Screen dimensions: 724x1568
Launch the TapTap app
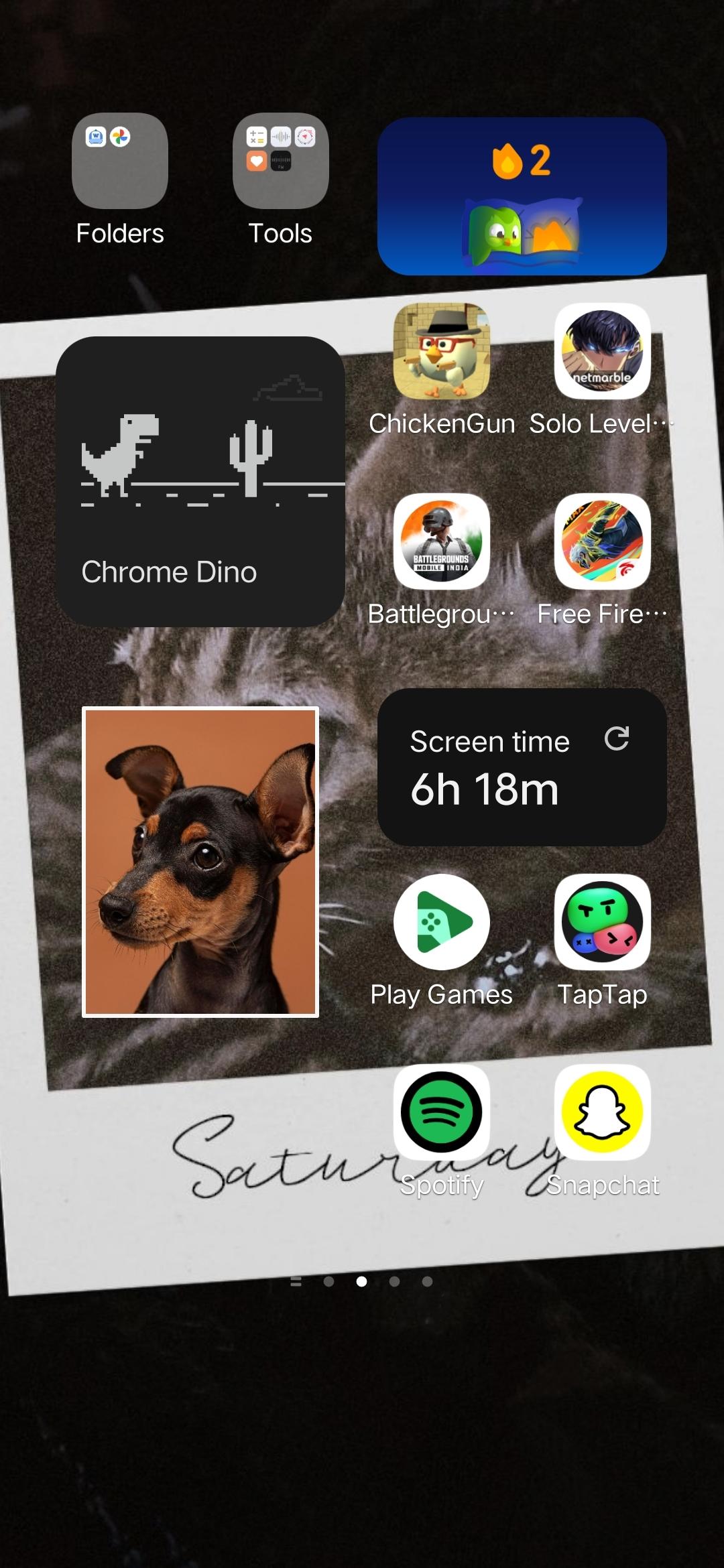[602, 922]
